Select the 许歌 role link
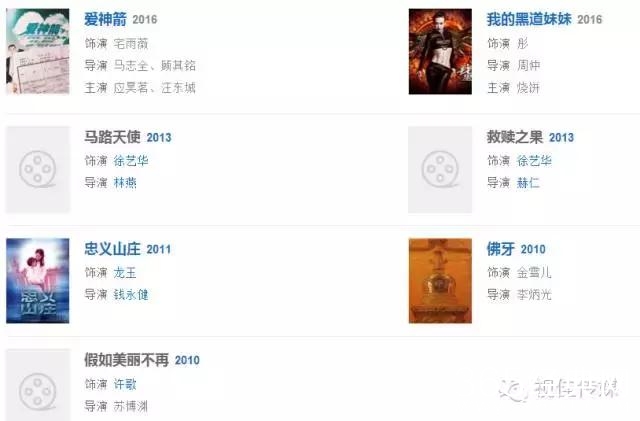This screenshot has height=421, width=640. (x=125, y=384)
